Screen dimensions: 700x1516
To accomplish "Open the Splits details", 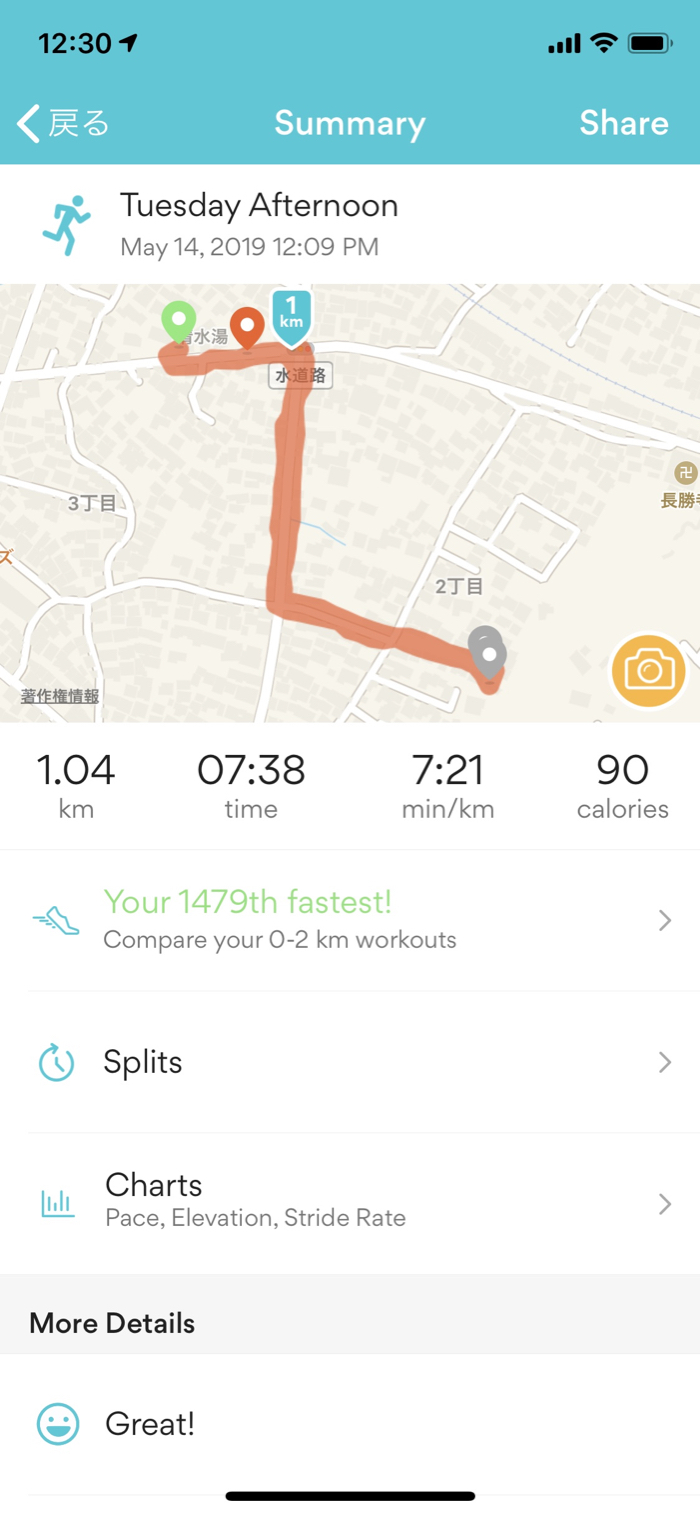I will (350, 1062).
